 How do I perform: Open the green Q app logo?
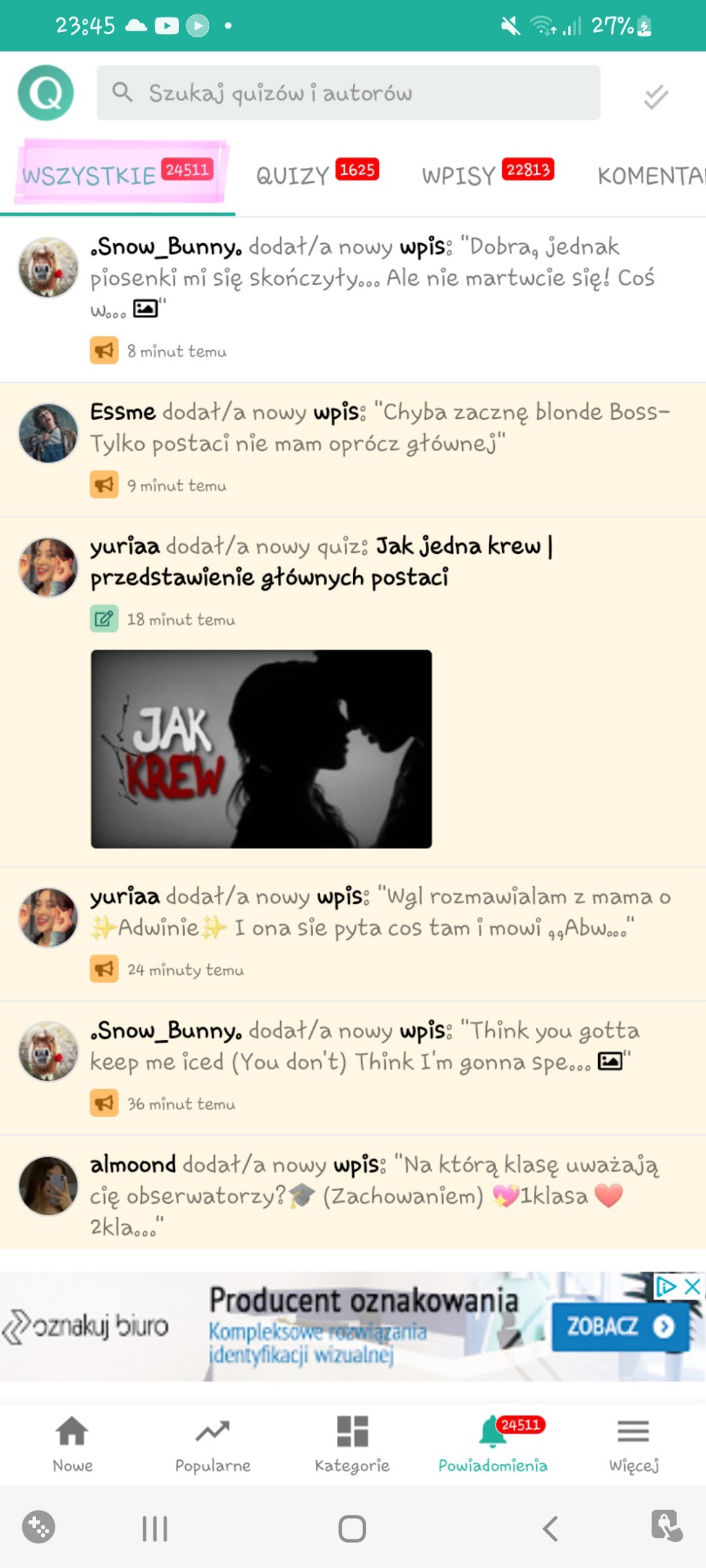coord(46,93)
